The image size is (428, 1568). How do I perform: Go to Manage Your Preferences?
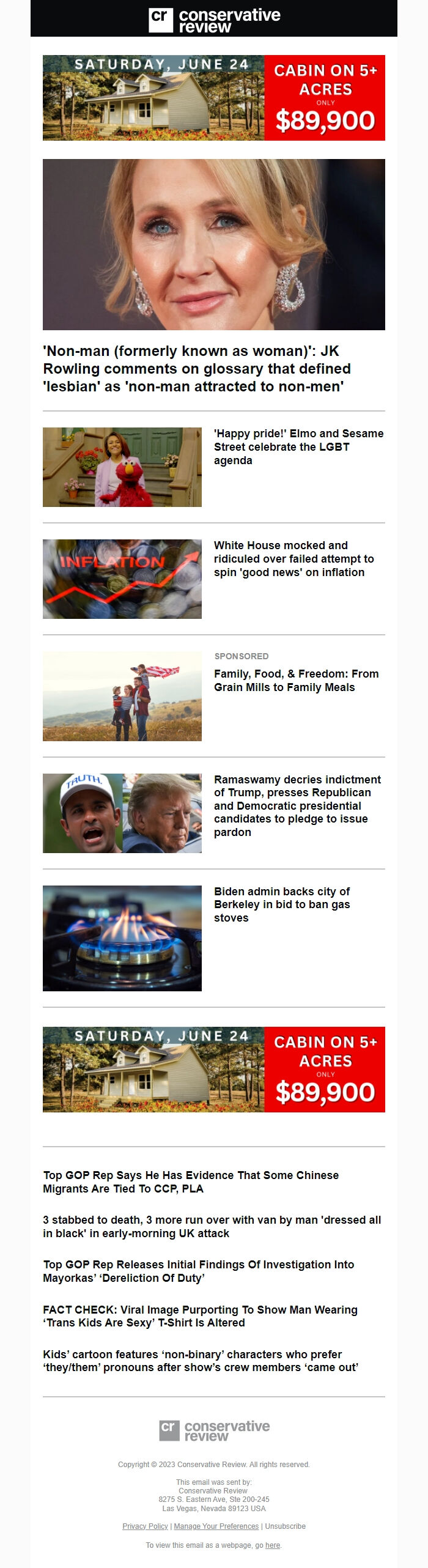coord(216,1526)
